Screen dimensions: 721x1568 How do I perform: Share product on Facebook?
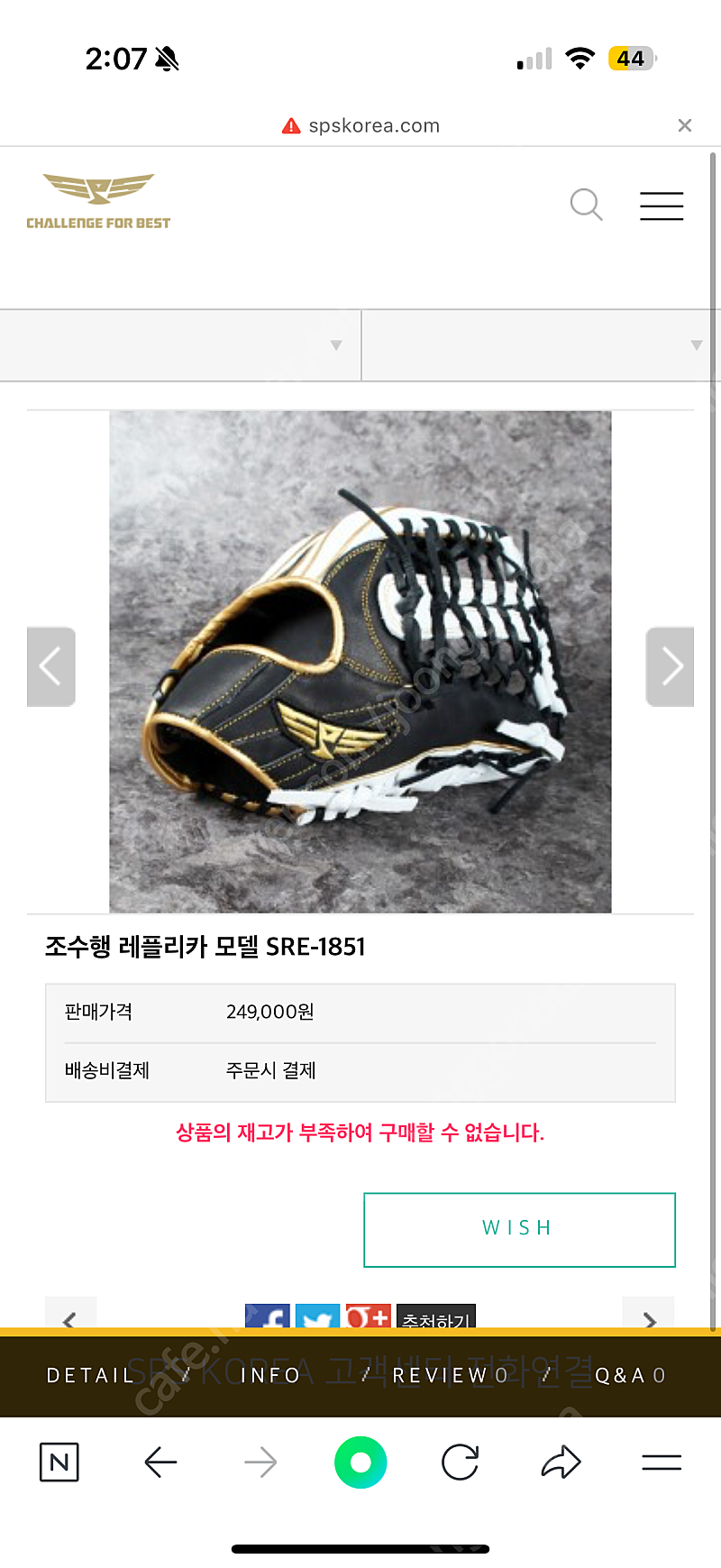pos(268,1316)
